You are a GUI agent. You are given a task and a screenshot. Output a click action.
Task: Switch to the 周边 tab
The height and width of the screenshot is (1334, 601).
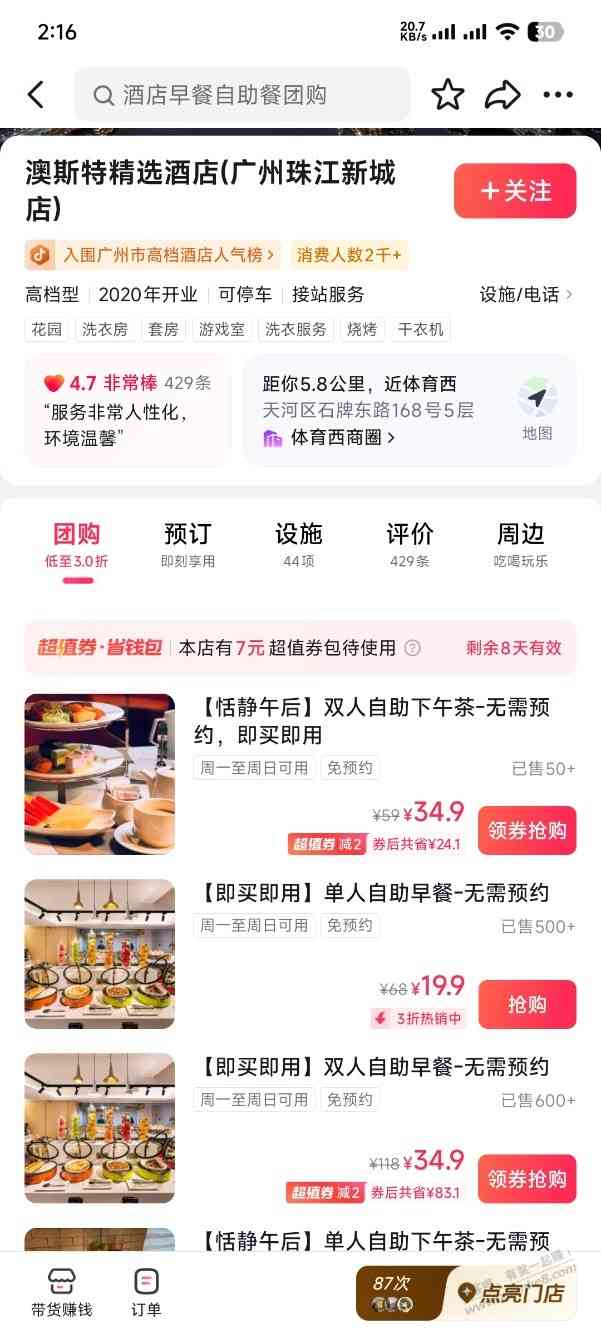[521, 544]
